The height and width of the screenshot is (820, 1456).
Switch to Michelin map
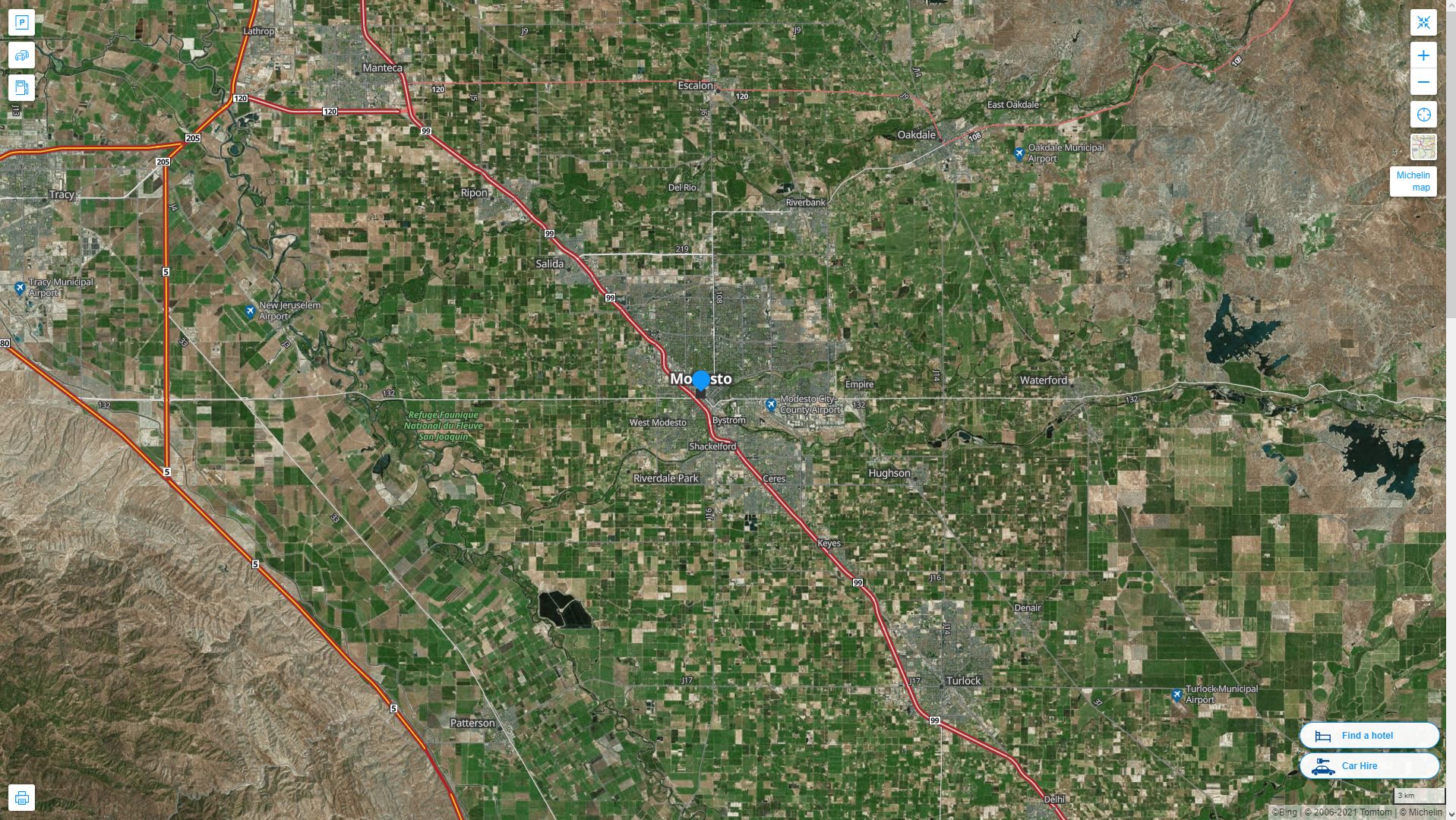point(1413,181)
